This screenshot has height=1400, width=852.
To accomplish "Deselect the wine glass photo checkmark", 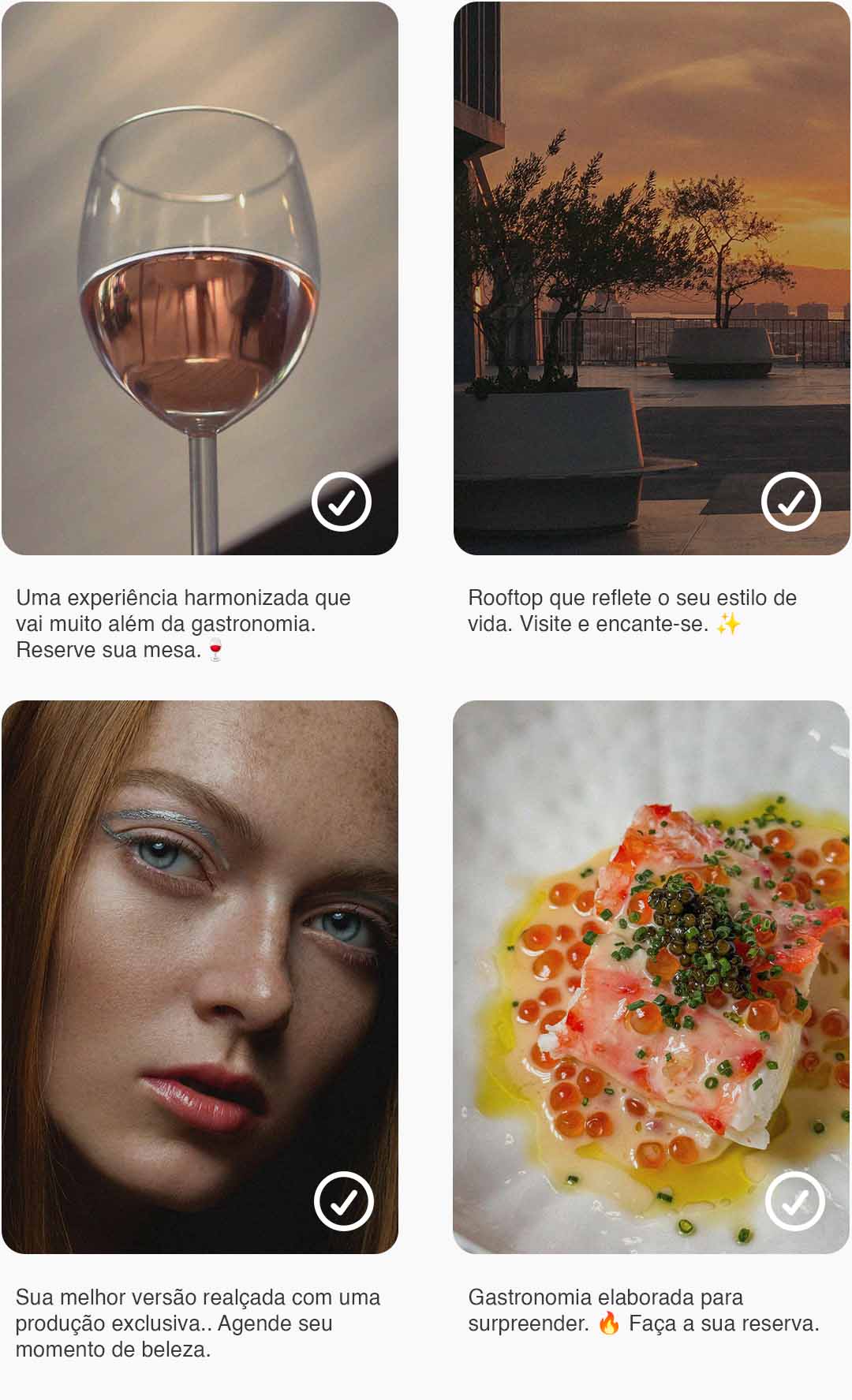I will click(341, 502).
